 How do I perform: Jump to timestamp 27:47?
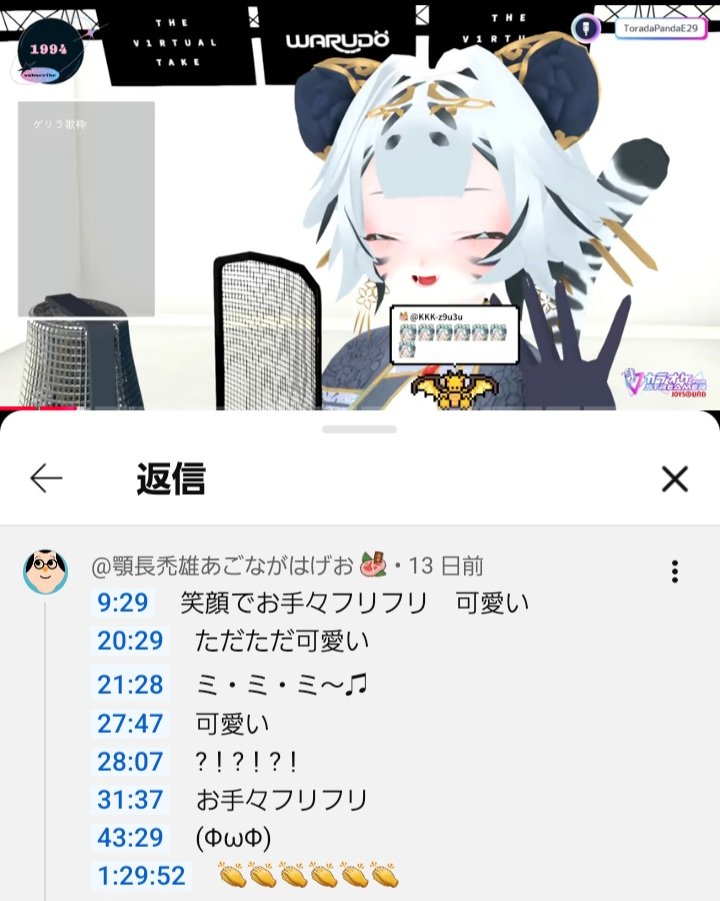pyautogui.click(x=130, y=723)
